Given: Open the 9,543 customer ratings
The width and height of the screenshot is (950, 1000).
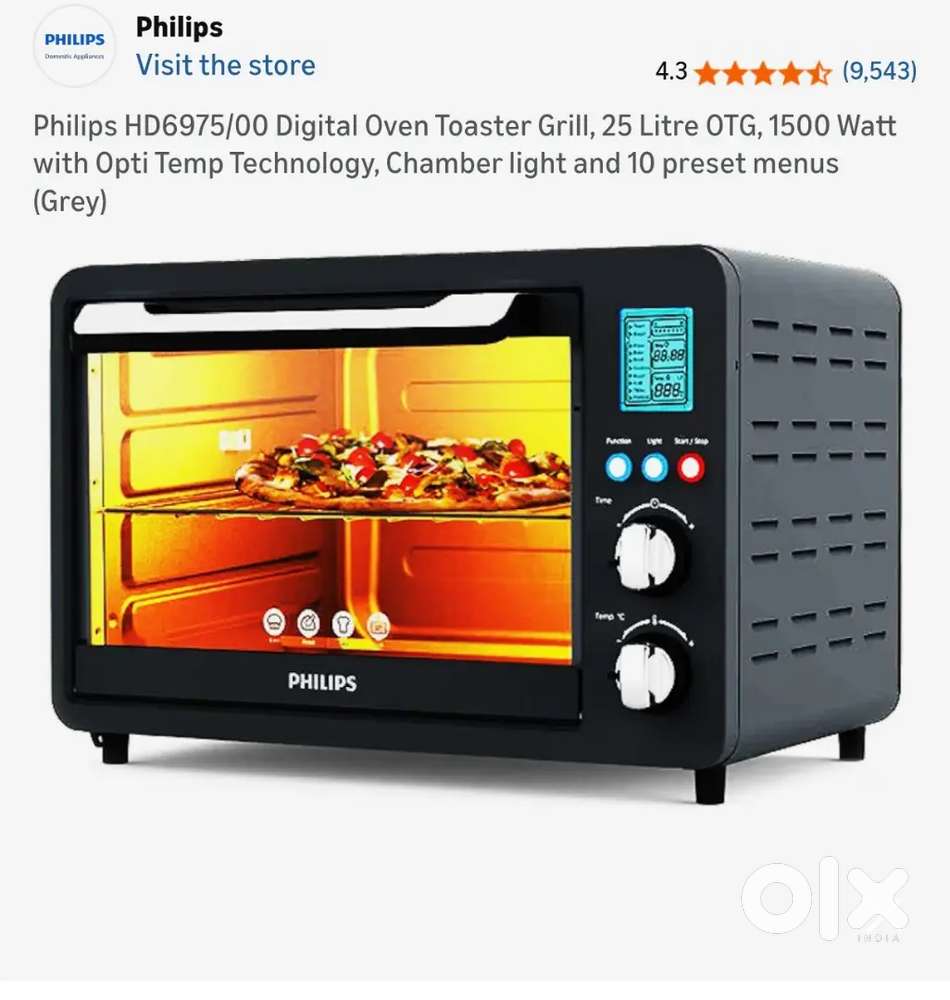Looking at the screenshot, I should coord(879,71).
